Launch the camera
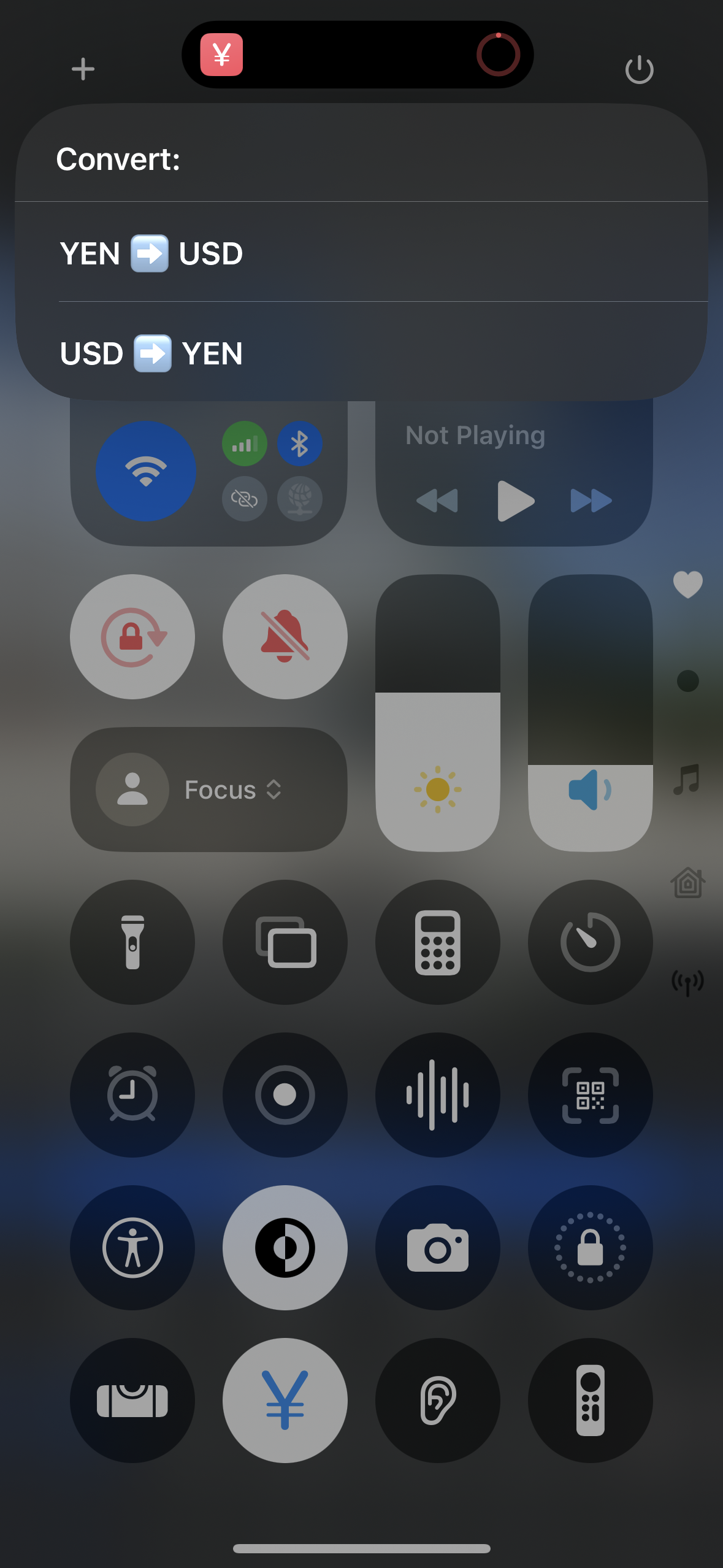The width and height of the screenshot is (723, 1568). pyautogui.click(x=438, y=1248)
